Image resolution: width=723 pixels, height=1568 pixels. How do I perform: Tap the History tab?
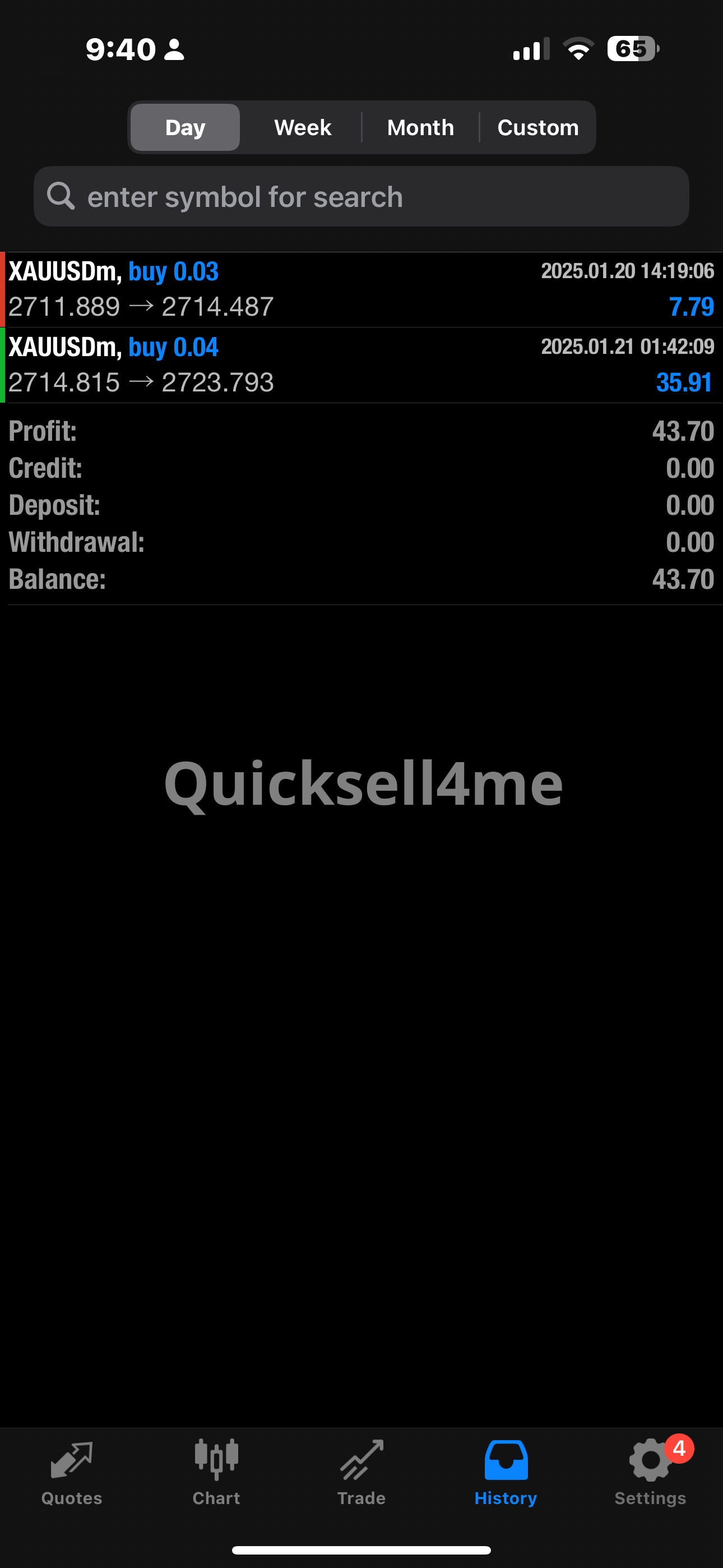coord(506,1473)
